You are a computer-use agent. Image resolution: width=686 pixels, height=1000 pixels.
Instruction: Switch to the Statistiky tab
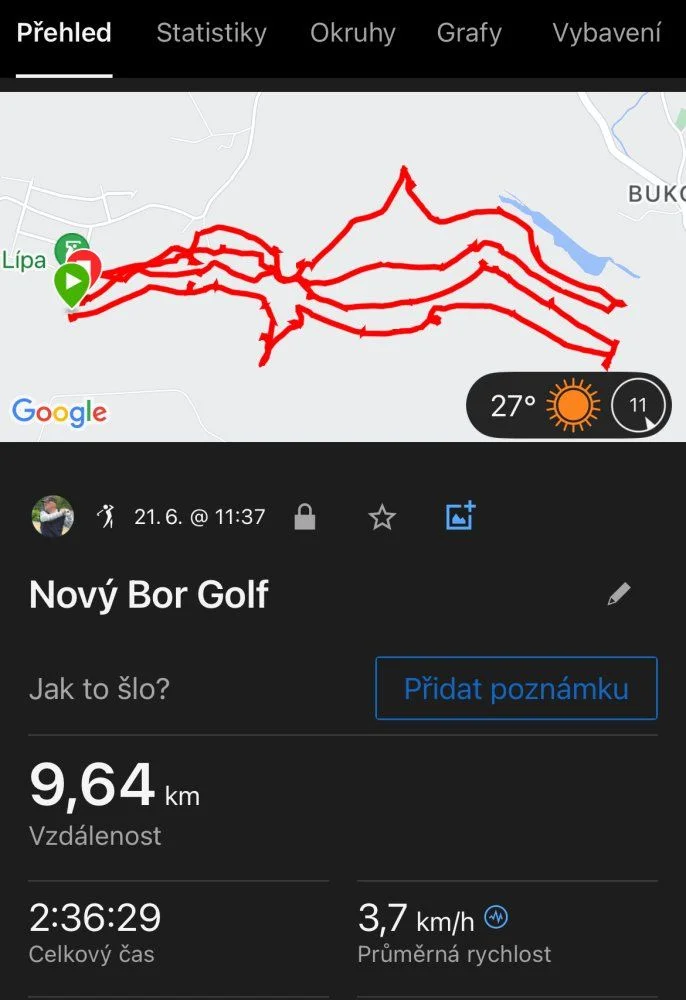[x=211, y=33]
